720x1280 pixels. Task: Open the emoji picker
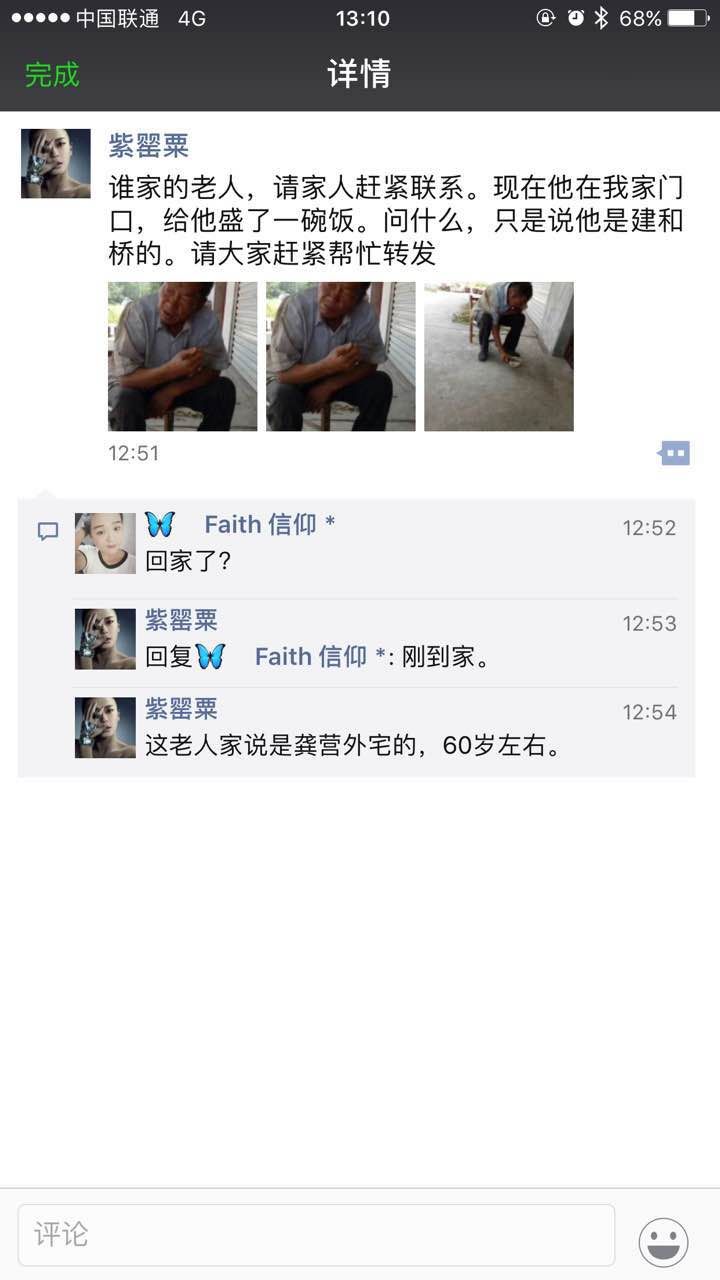point(663,1242)
